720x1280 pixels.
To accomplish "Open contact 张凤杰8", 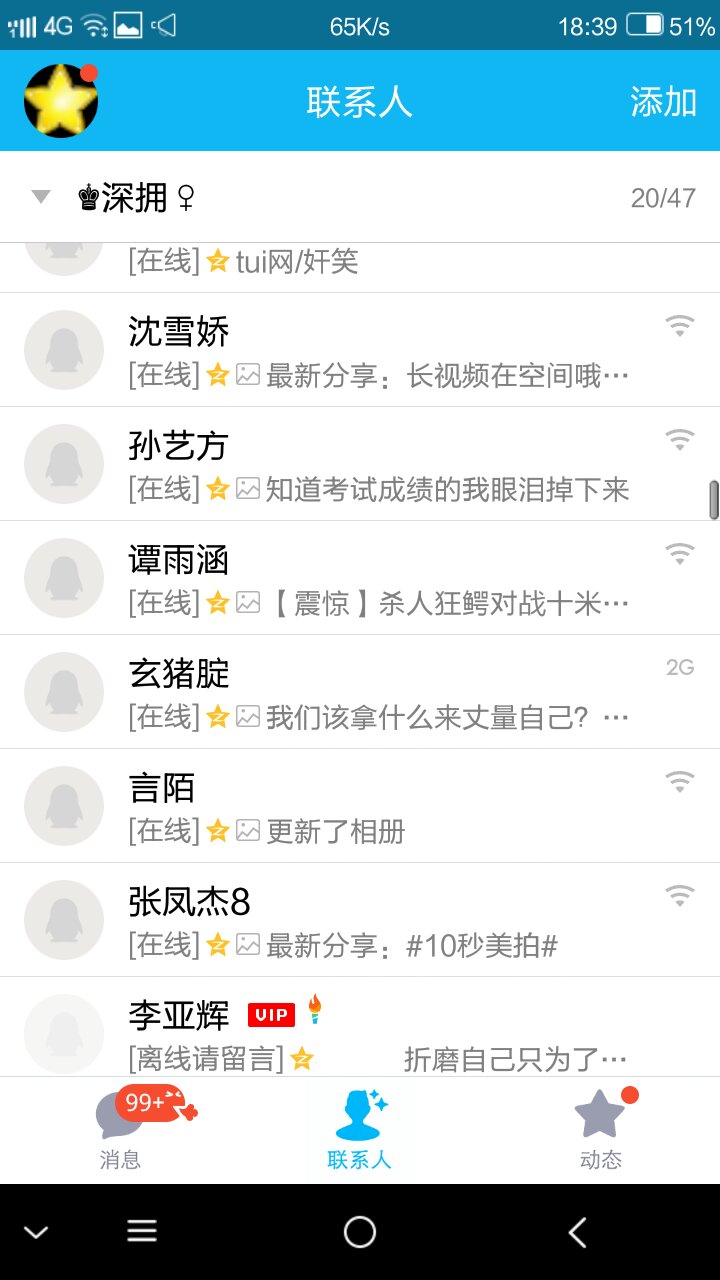I will (x=360, y=920).
